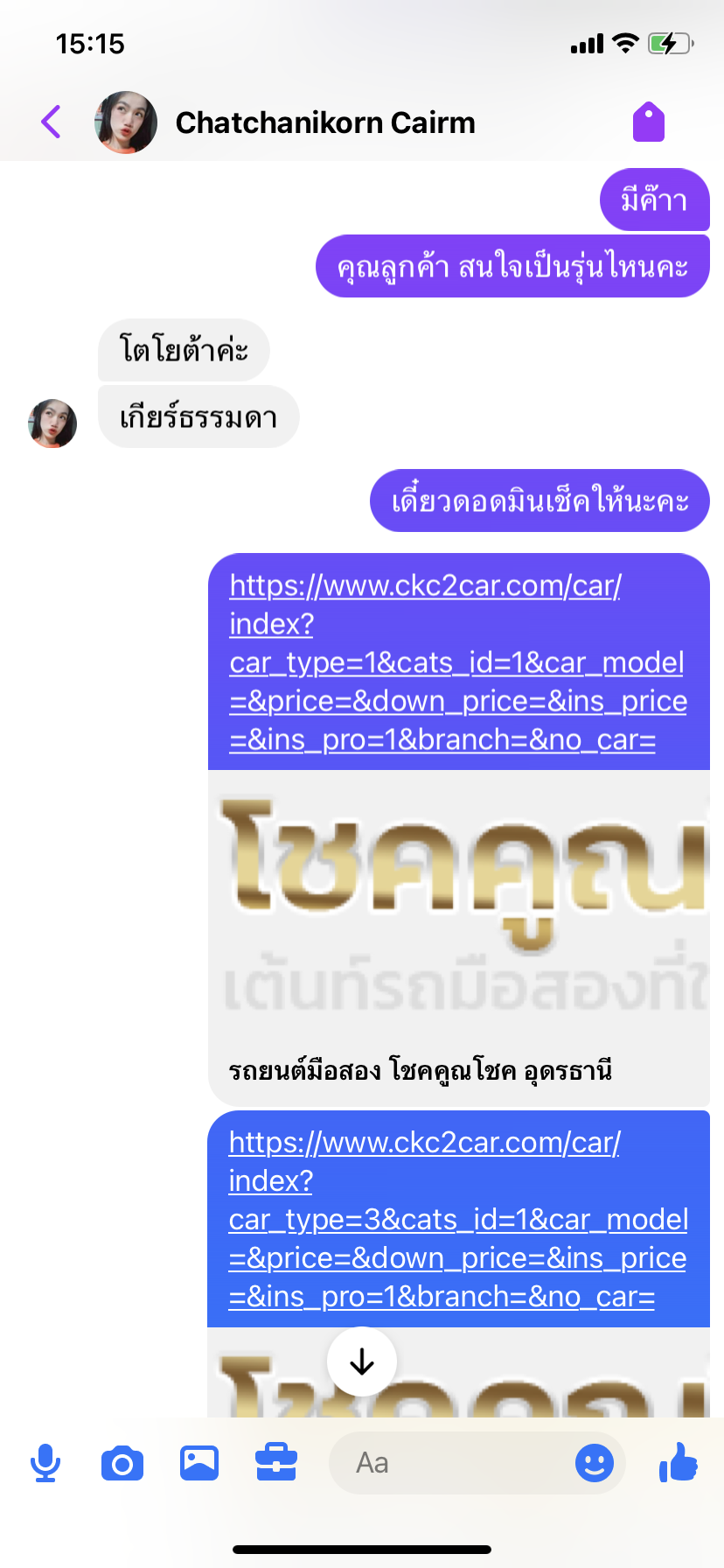This screenshot has width=724, height=1568.
Task: Open the รถยนต์มือสอง โชคคูณโชค อุดรธานี preview card
Action: click(459, 938)
